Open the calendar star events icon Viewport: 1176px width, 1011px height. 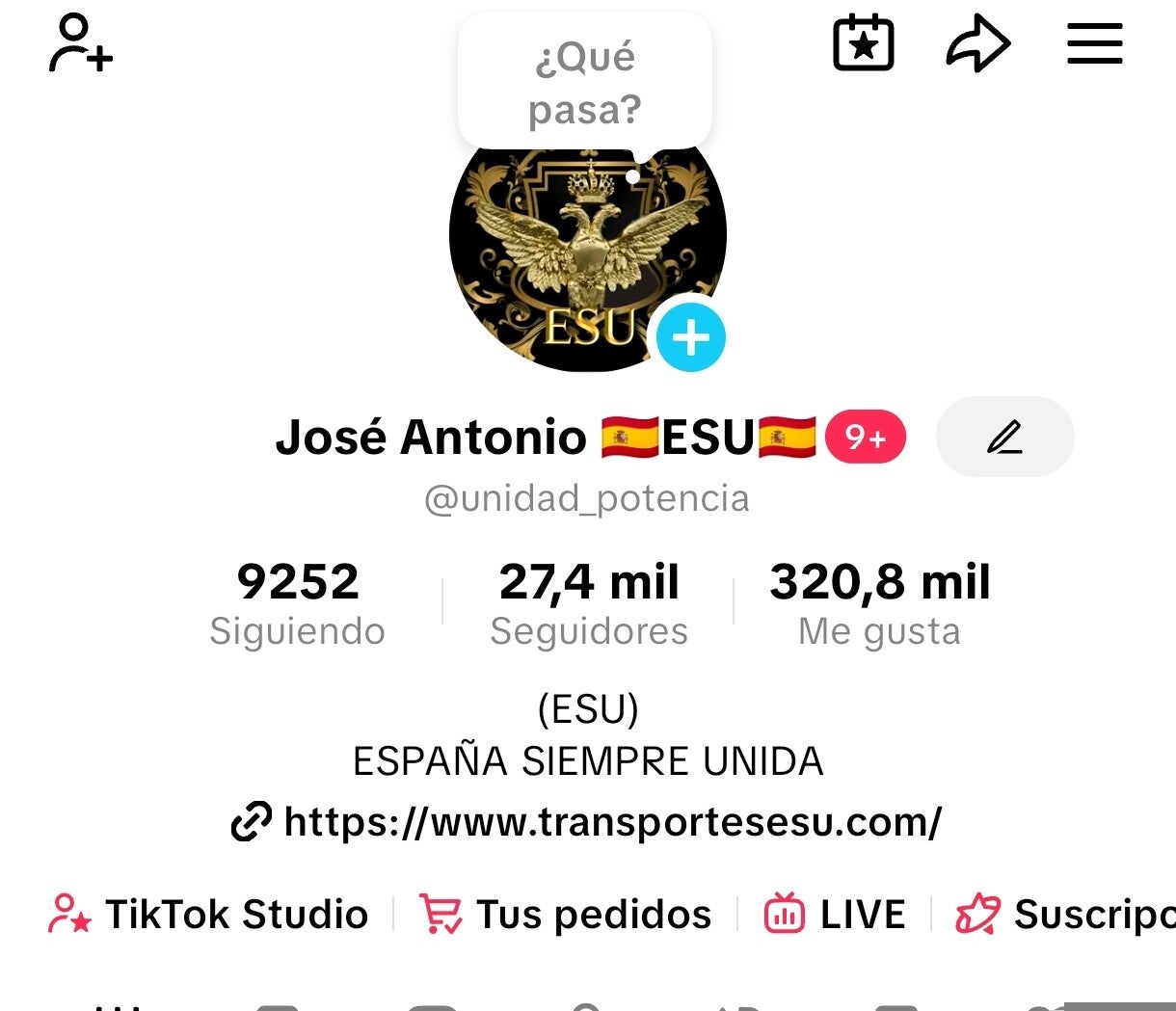click(x=863, y=43)
